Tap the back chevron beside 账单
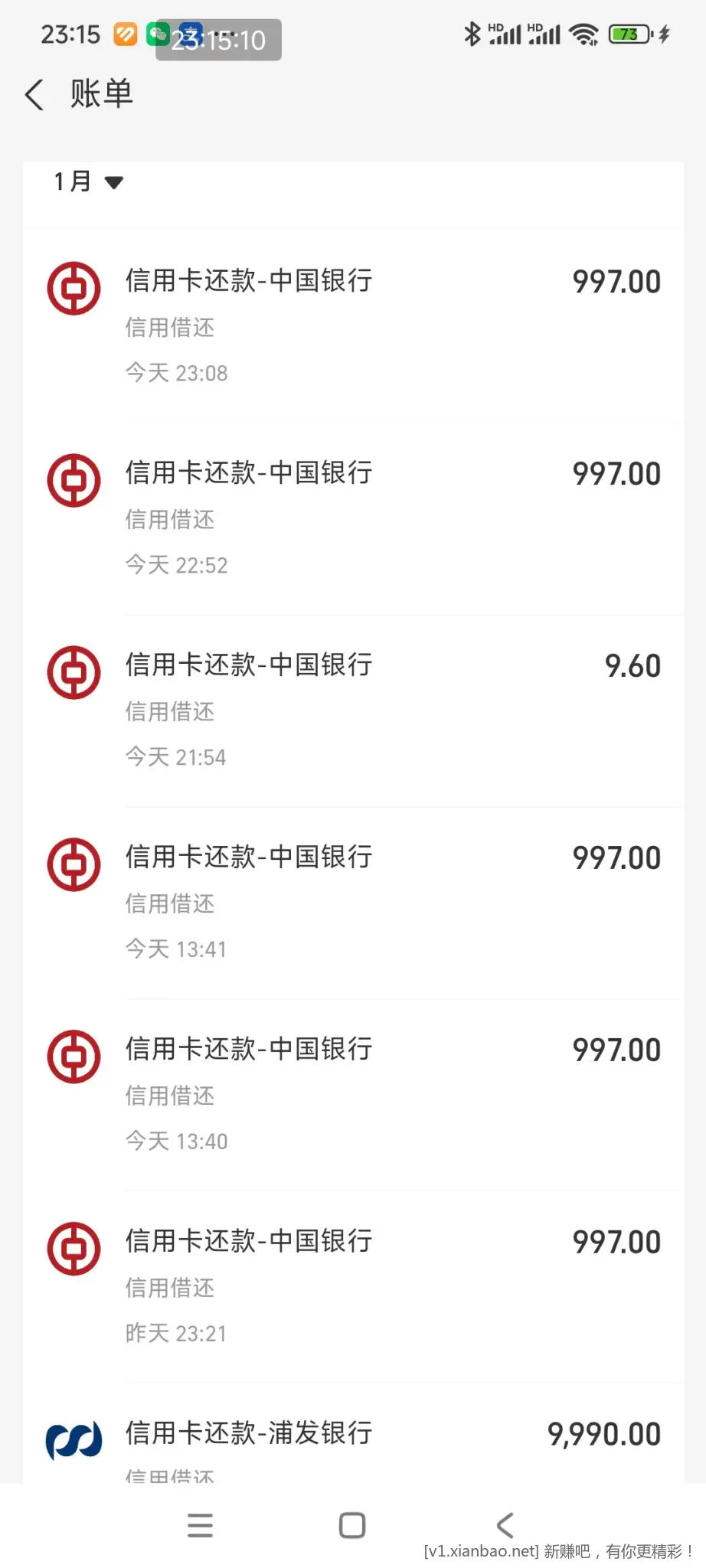706x1568 pixels. pyautogui.click(x=33, y=93)
